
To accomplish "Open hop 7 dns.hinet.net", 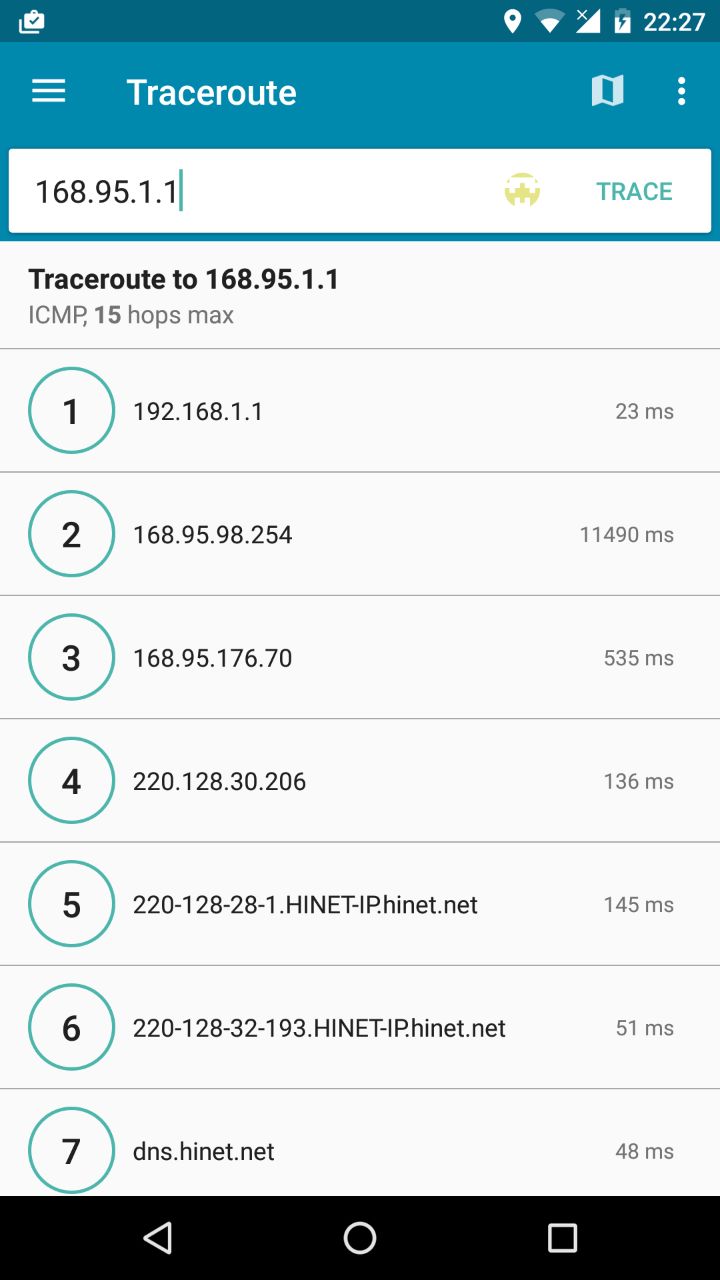I will tap(360, 1150).
